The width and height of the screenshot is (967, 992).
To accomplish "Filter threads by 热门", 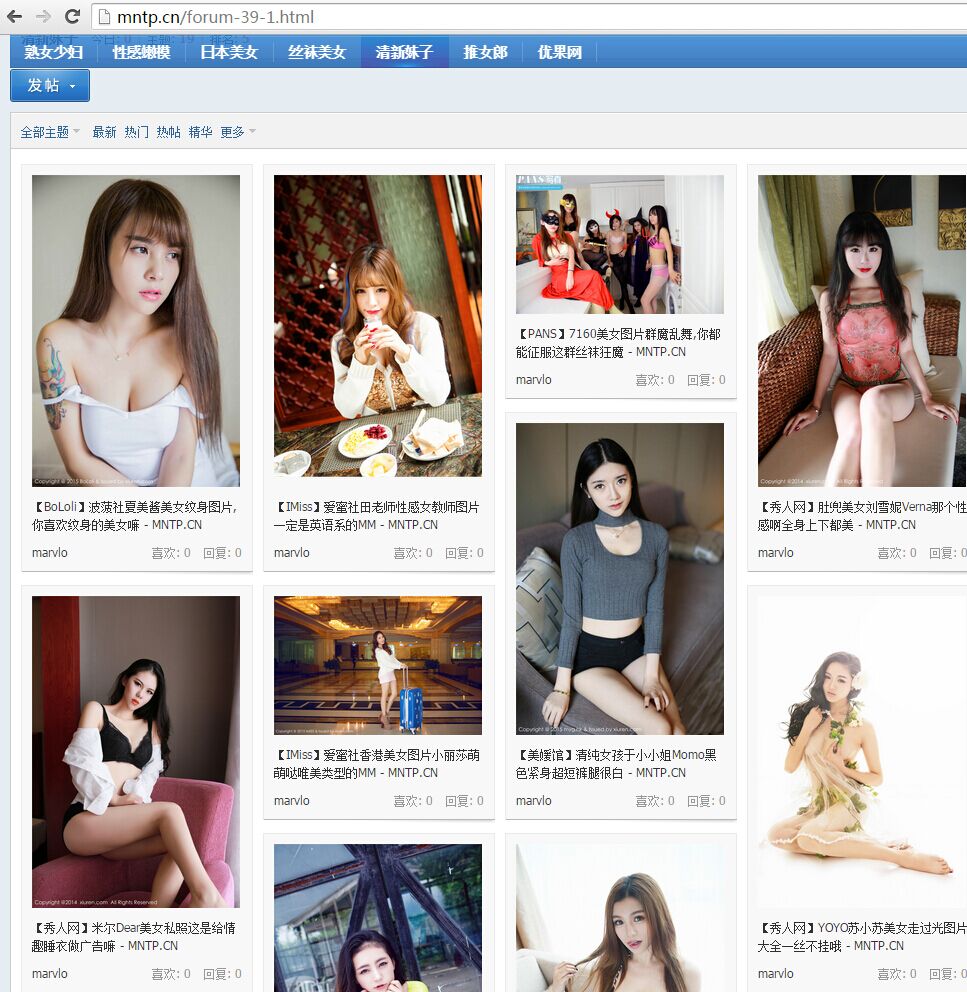I will (x=135, y=131).
